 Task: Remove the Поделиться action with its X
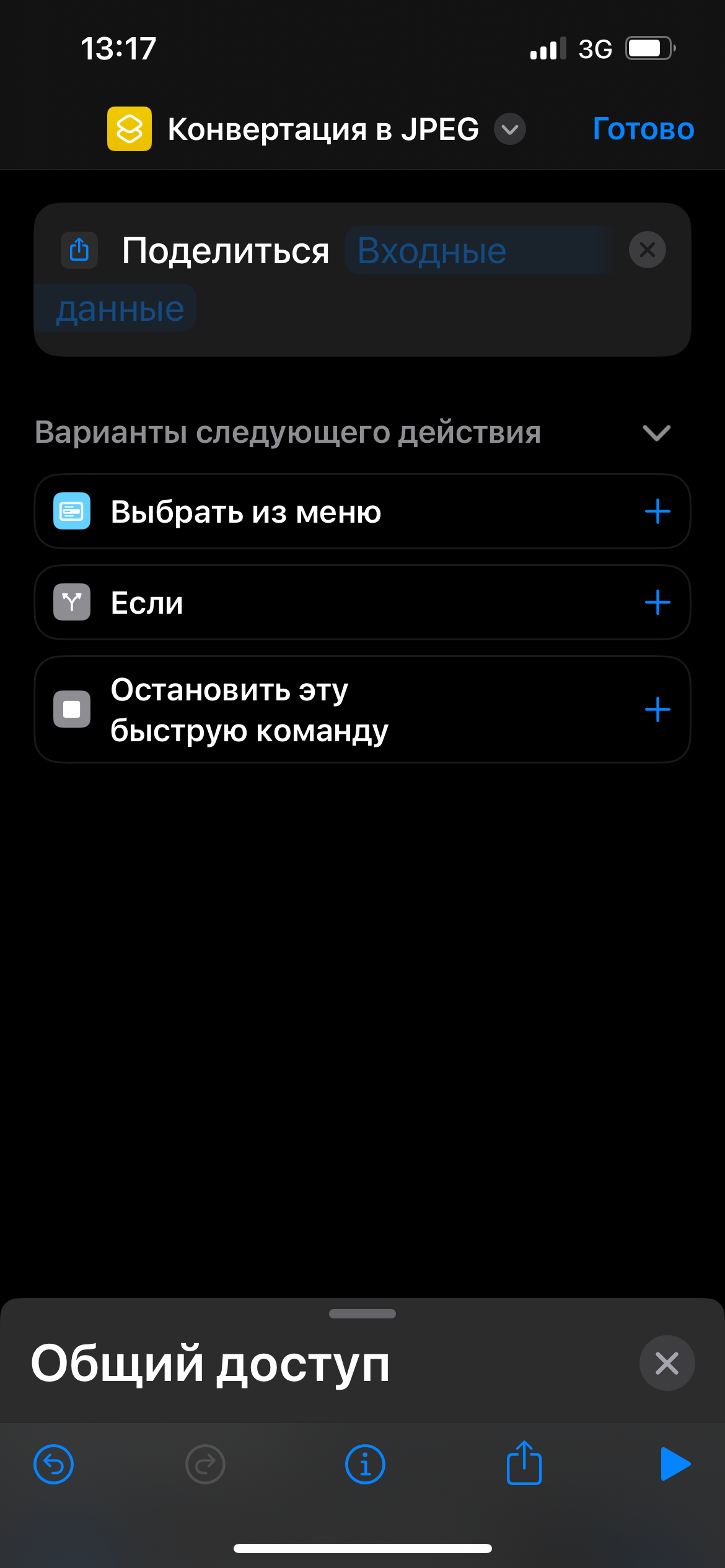[x=647, y=250]
